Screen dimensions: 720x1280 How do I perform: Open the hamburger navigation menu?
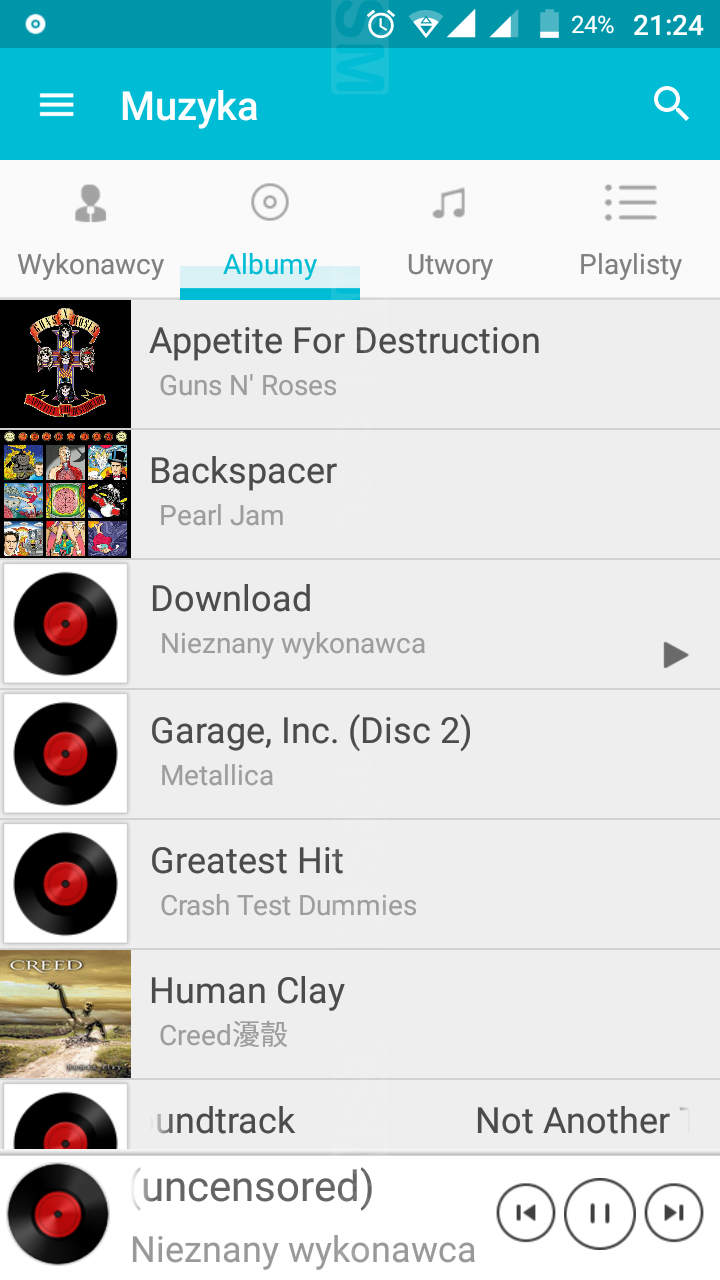click(x=57, y=105)
